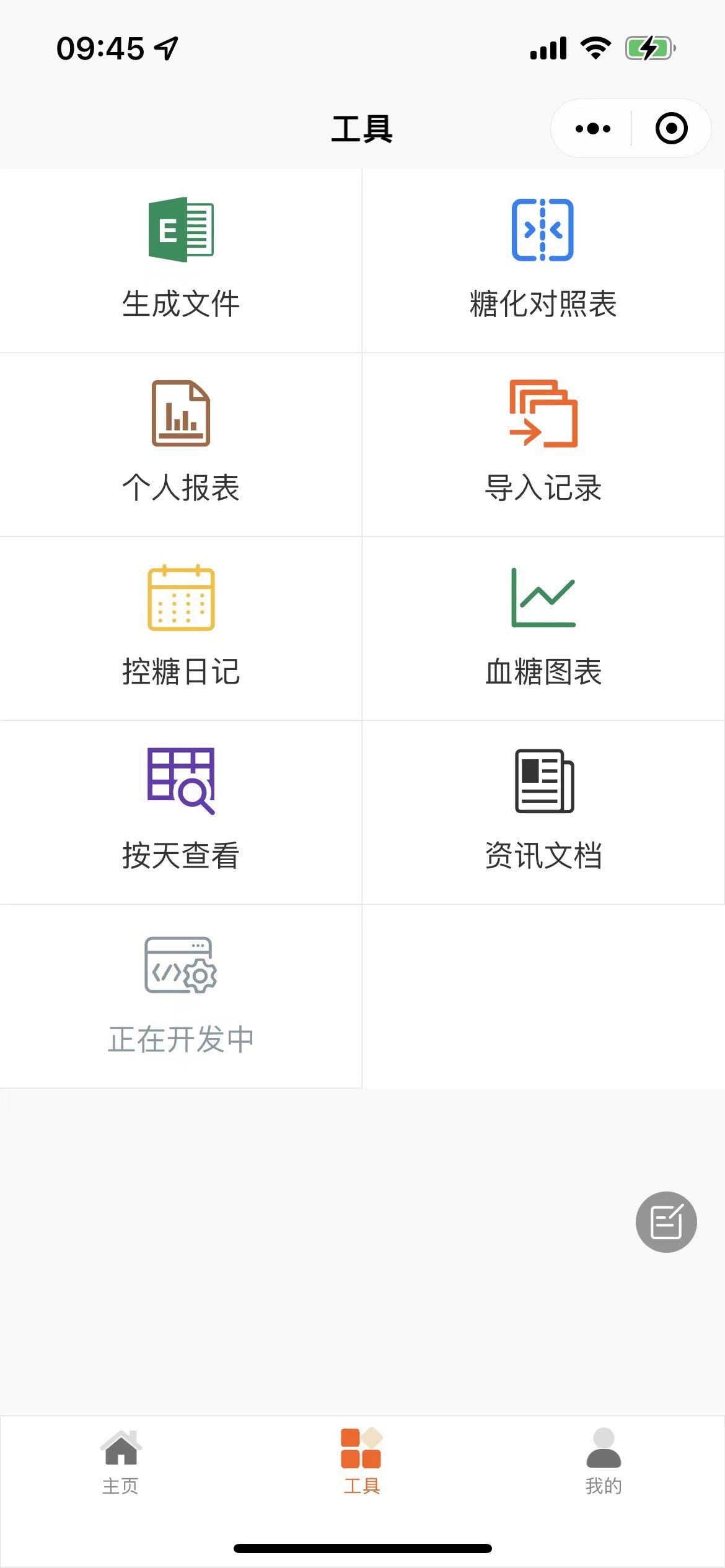Open 导入记录 tool
The width and height of the screenshot is (725, 1568).
(543, 444)
